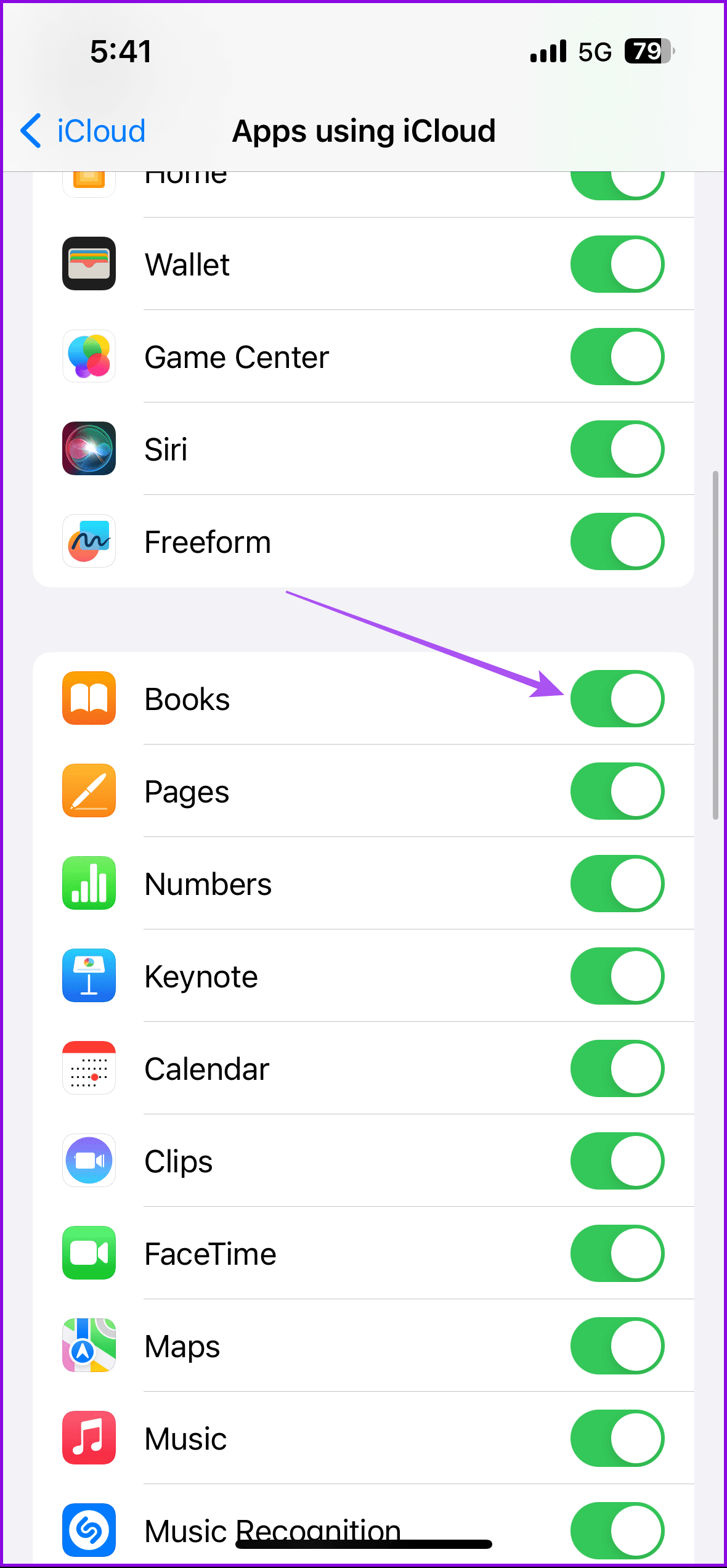Viewport: 727px width, 1568px height.
Task: Select the Wallet app icon
Action: click(89, 264)
